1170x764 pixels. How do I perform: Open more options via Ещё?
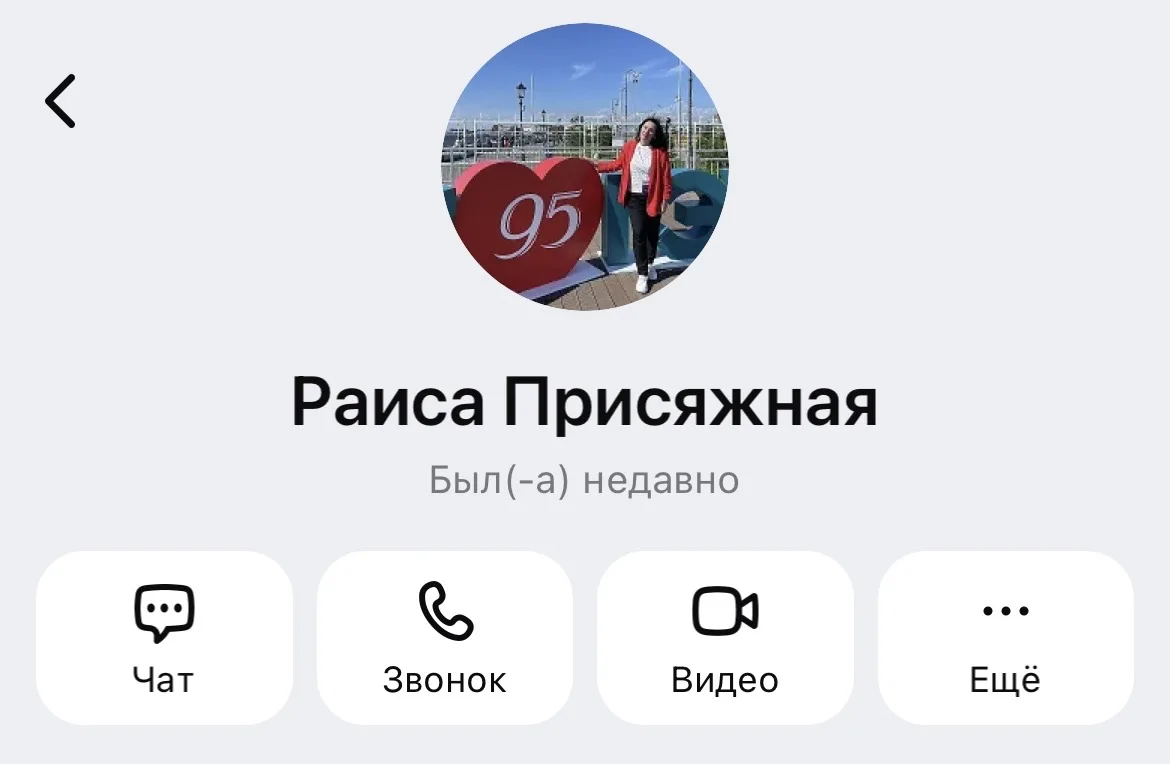click(x=1005, y=637)
